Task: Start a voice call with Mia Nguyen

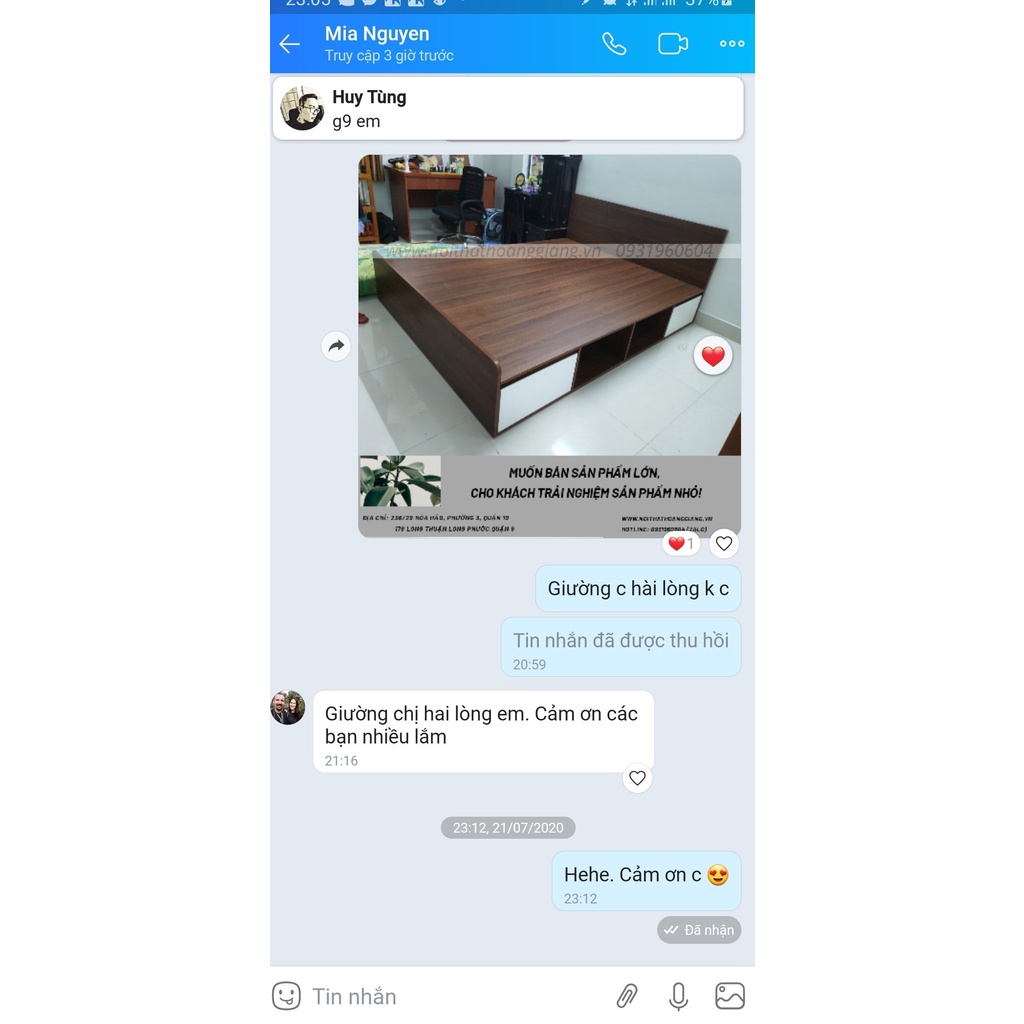Action: [614, 44]
